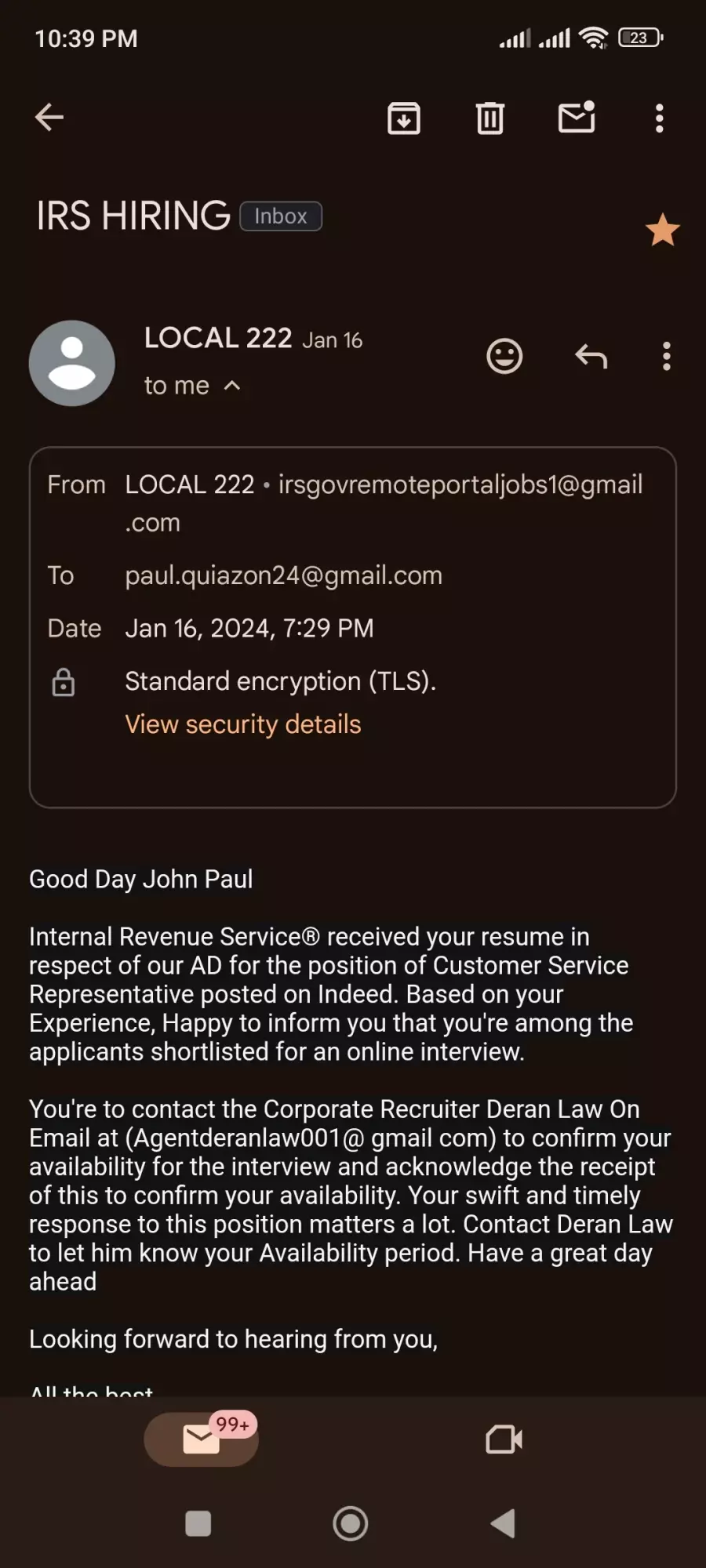Open the sender's profile avatar
This screenshot has height=1568, width=706.
tap(72, 363)
